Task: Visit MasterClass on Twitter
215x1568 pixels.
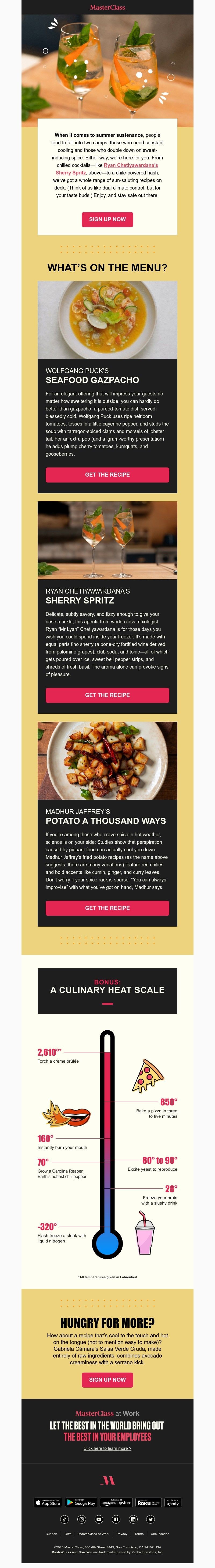Action: 150,1519
